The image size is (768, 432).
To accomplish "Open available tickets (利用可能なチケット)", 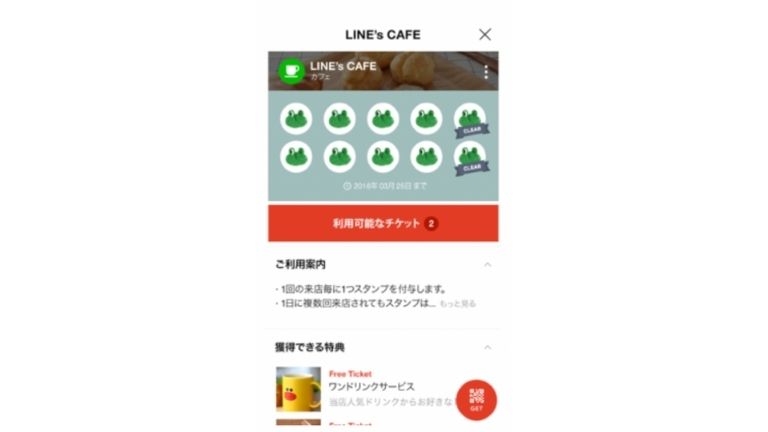I will 383,223.
